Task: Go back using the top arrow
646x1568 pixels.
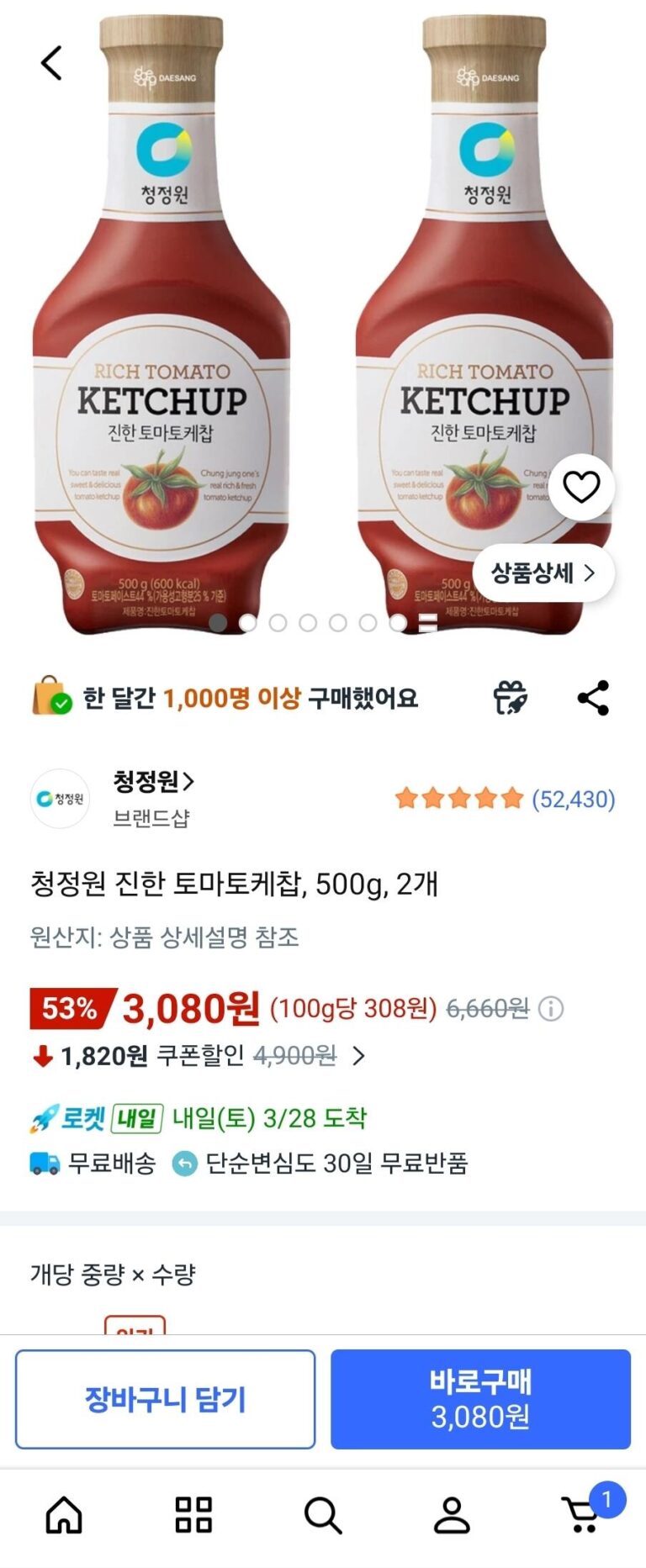Action: 51,63
